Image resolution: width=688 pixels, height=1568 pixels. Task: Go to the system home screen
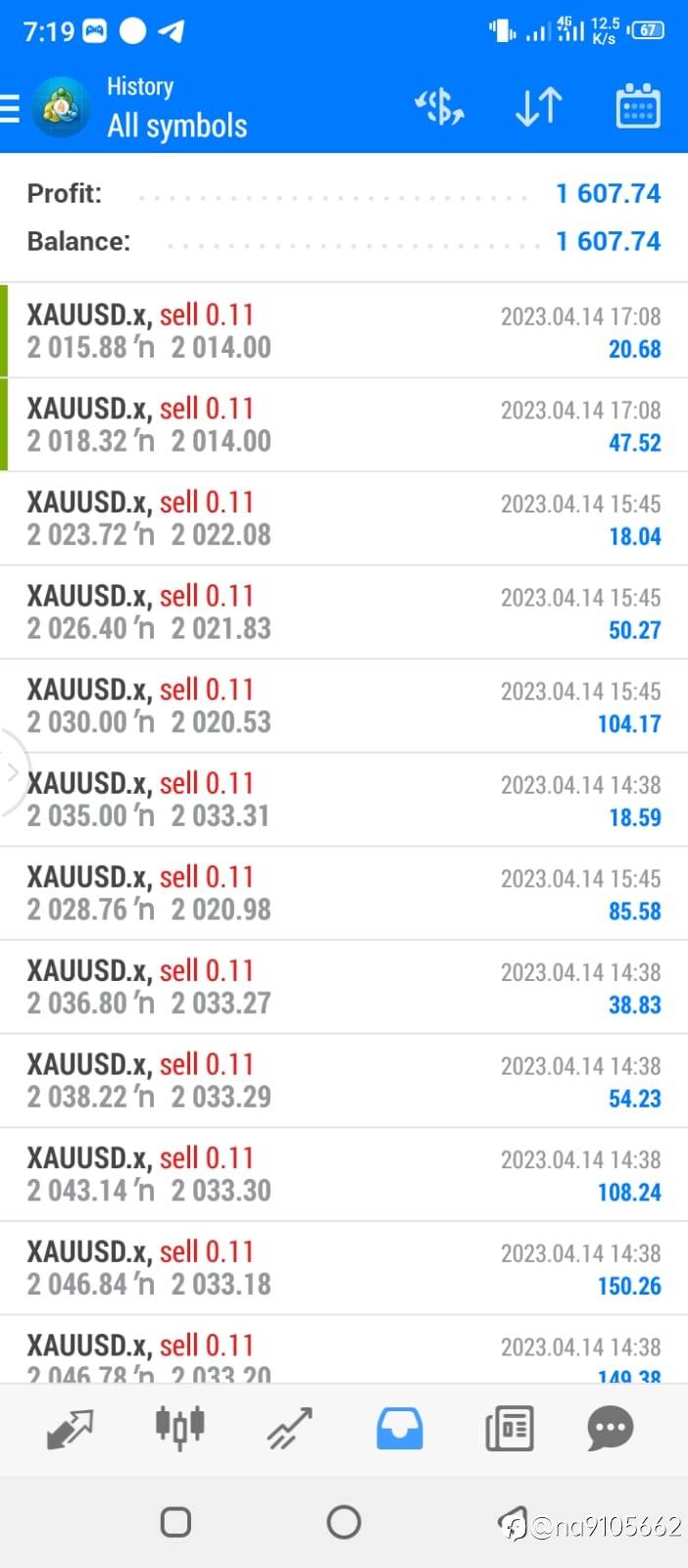point(344,1522)
